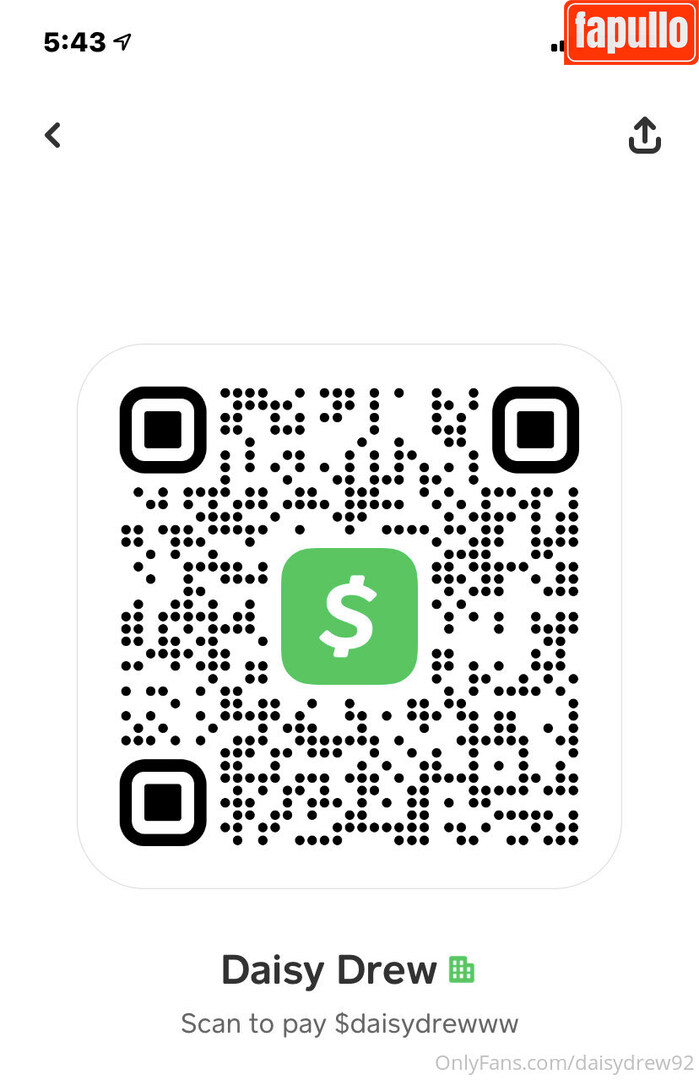Screen dimensions: 699x1080
Task: Share this Cash App QR code
Action: [x=645, y=135]
